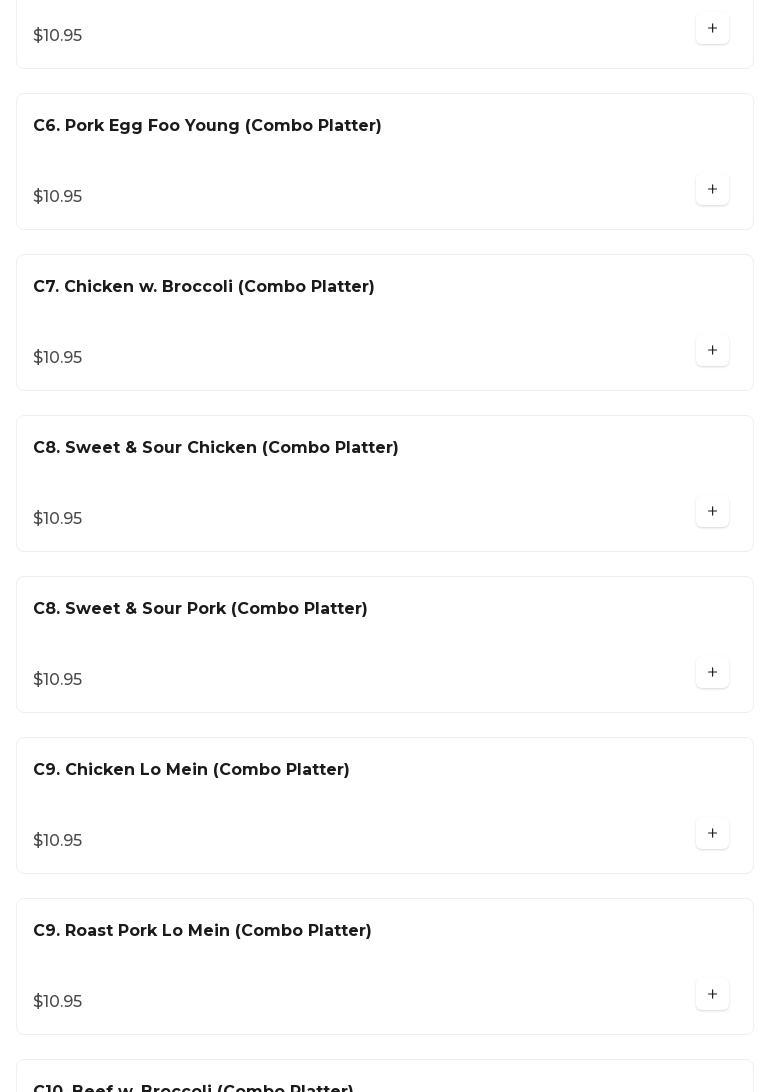Add C9. Chicken Lo Mein to cart

click(x=712, y=834)
